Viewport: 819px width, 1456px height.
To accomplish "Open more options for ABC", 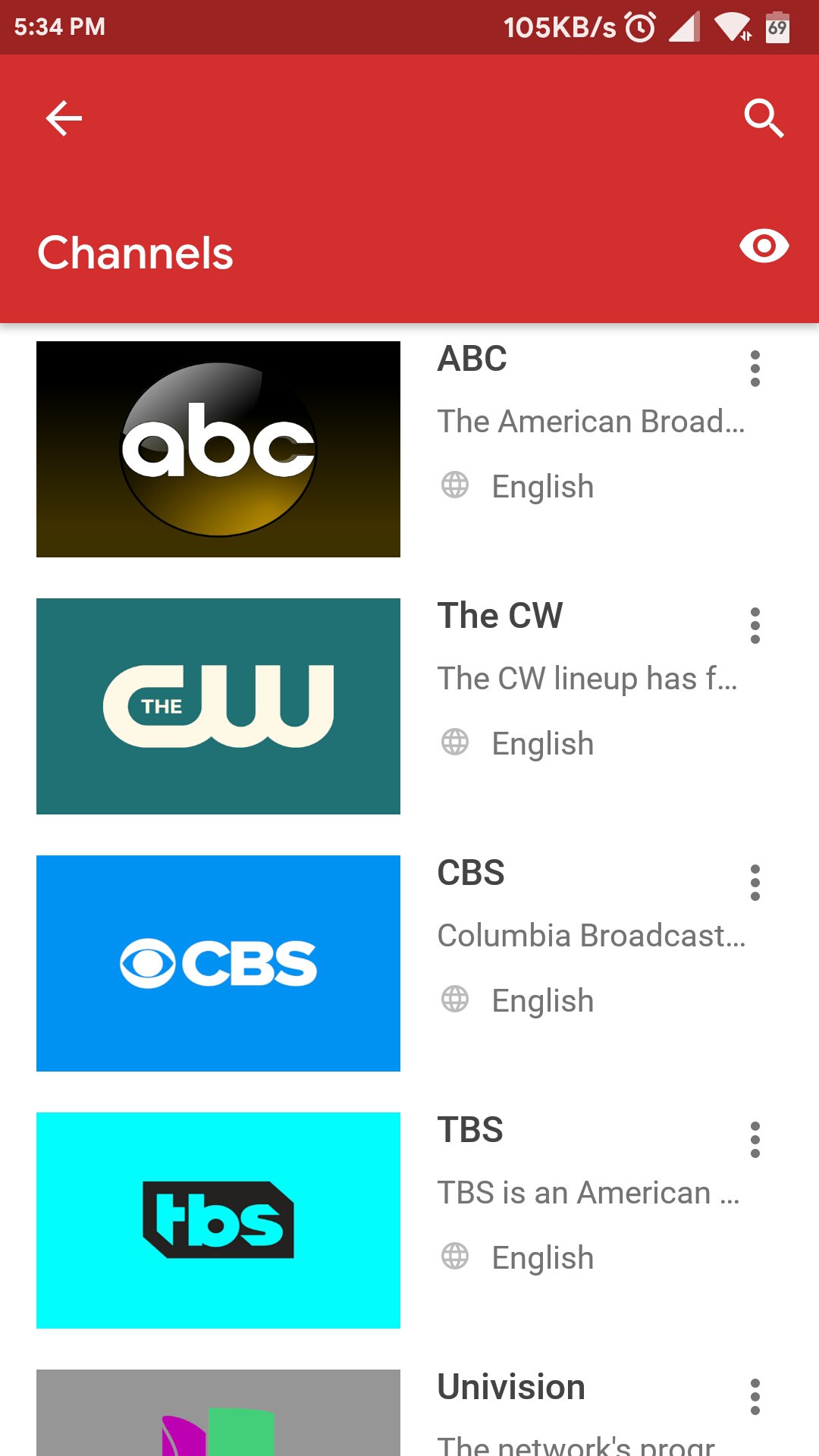I will point(755,369).
